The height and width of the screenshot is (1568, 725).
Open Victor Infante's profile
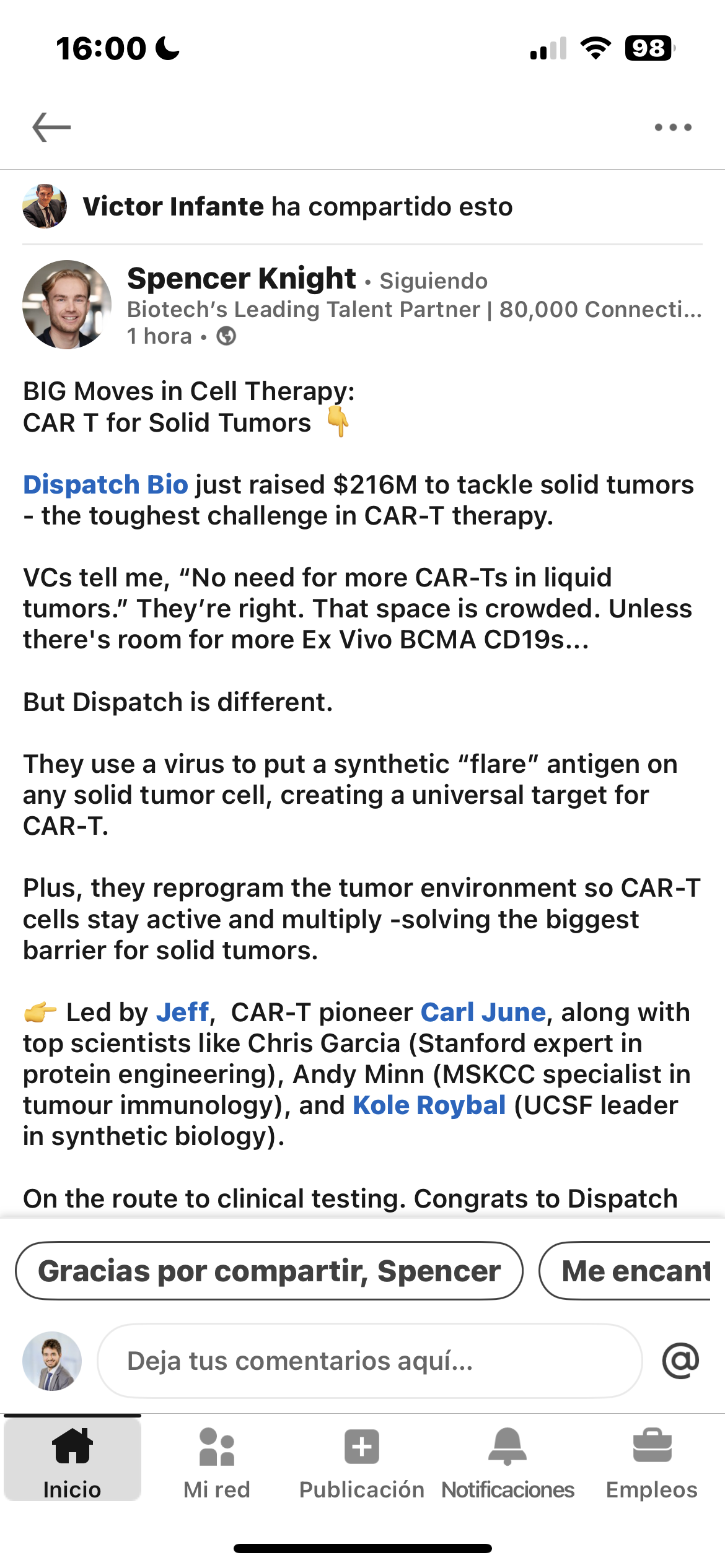click(174, 207)
